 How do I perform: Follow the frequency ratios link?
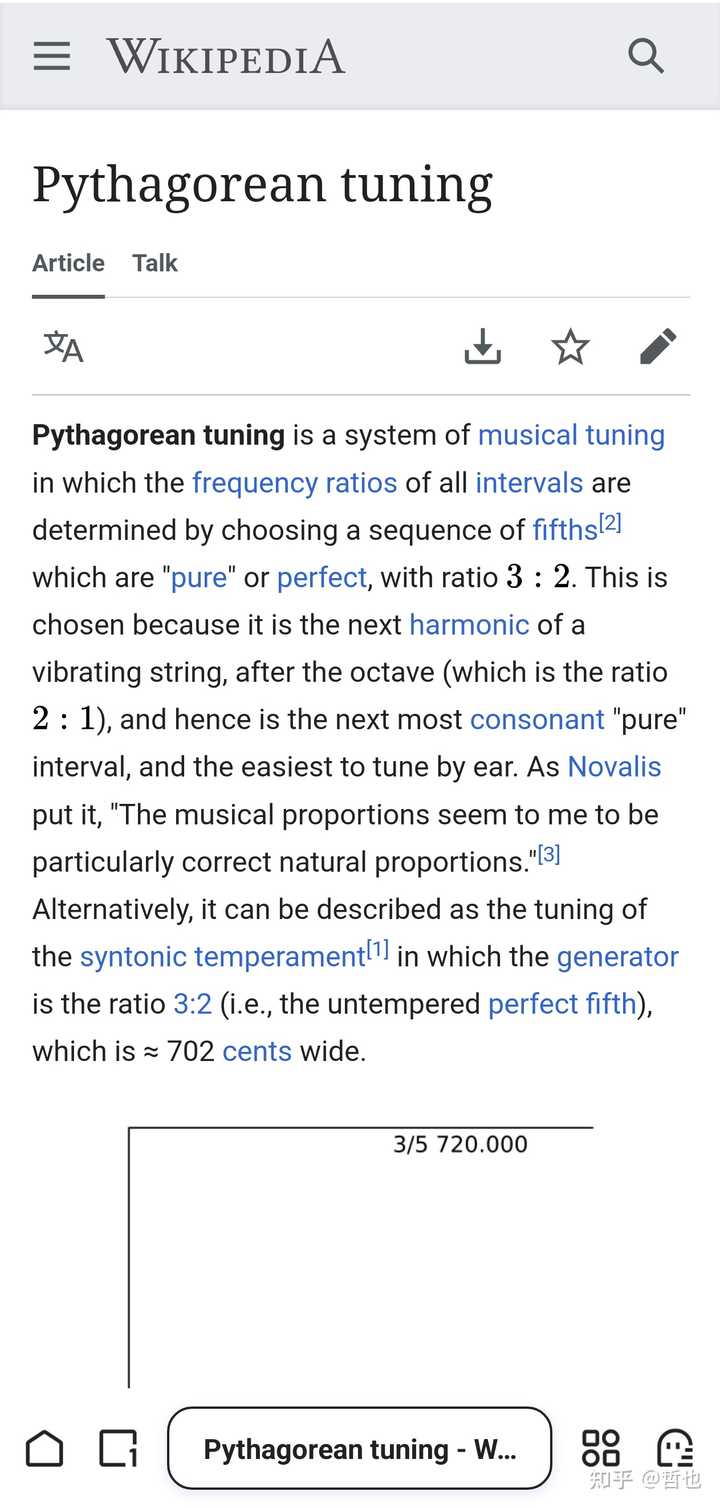click(295, 483)
